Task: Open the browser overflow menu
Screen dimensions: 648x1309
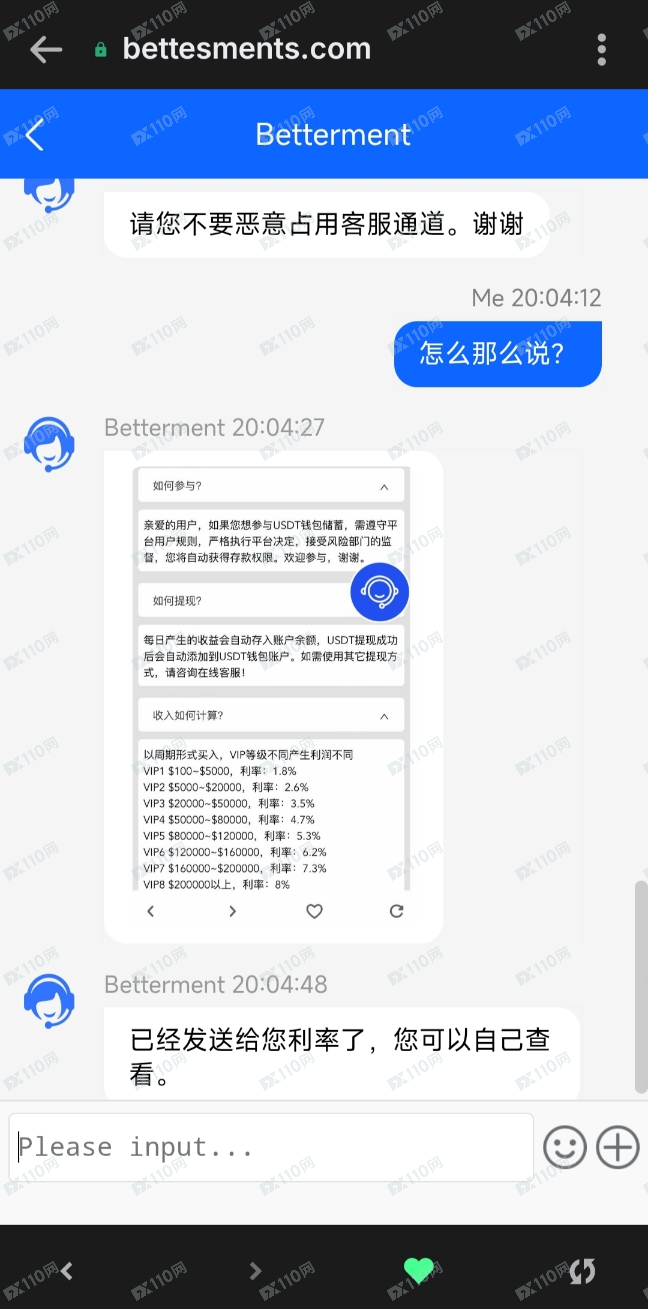Action: pos(601,49)
